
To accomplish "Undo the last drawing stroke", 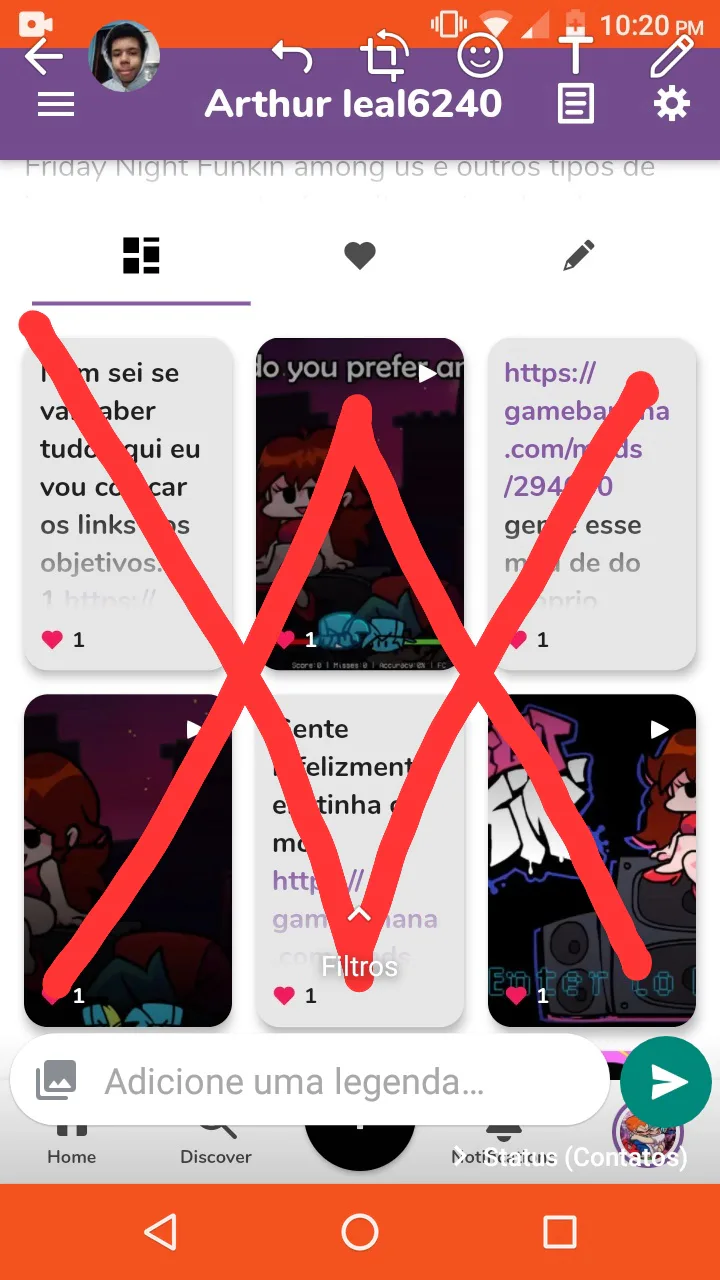I will [x=292, y=56].
